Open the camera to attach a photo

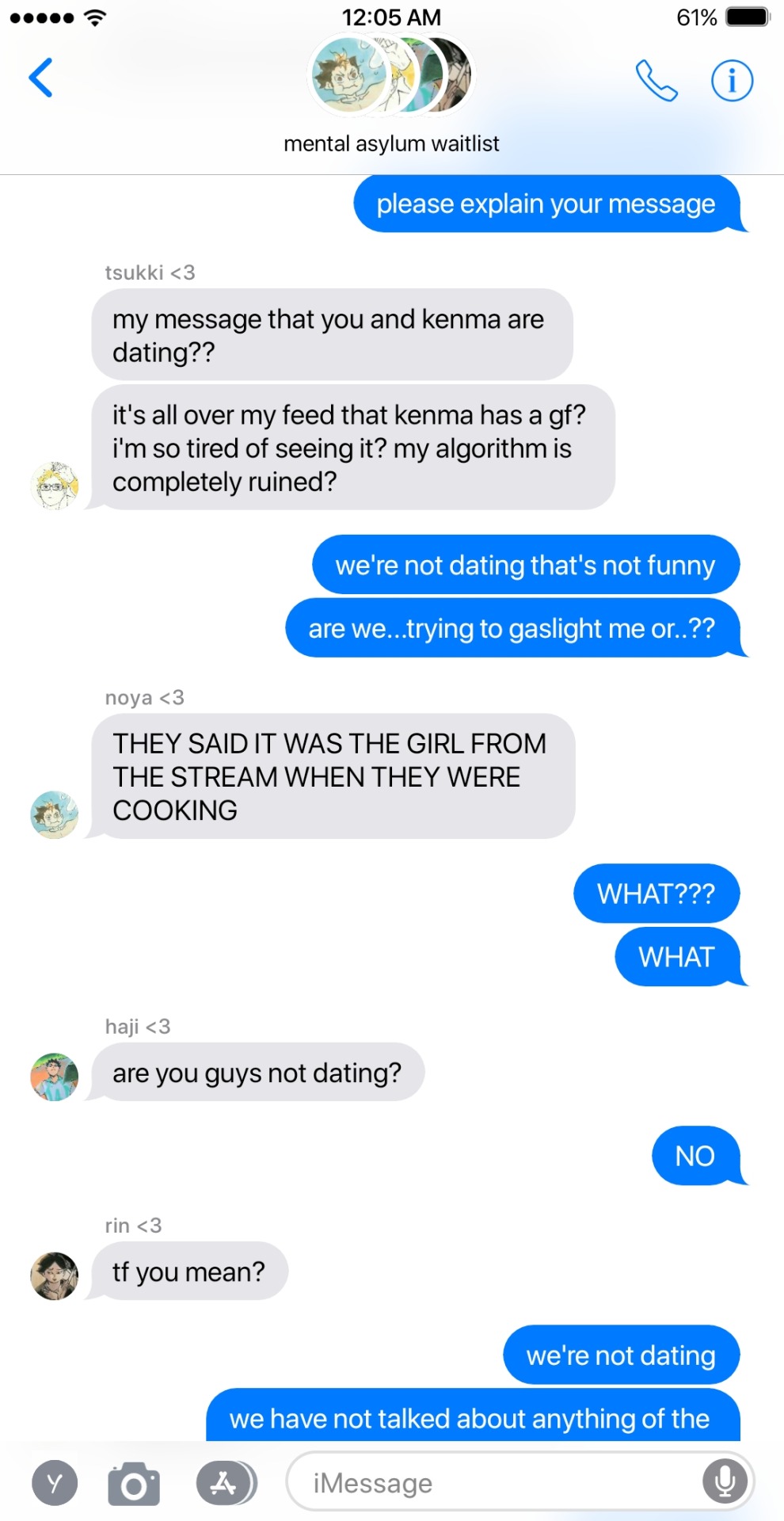(x=134, y=1484)
